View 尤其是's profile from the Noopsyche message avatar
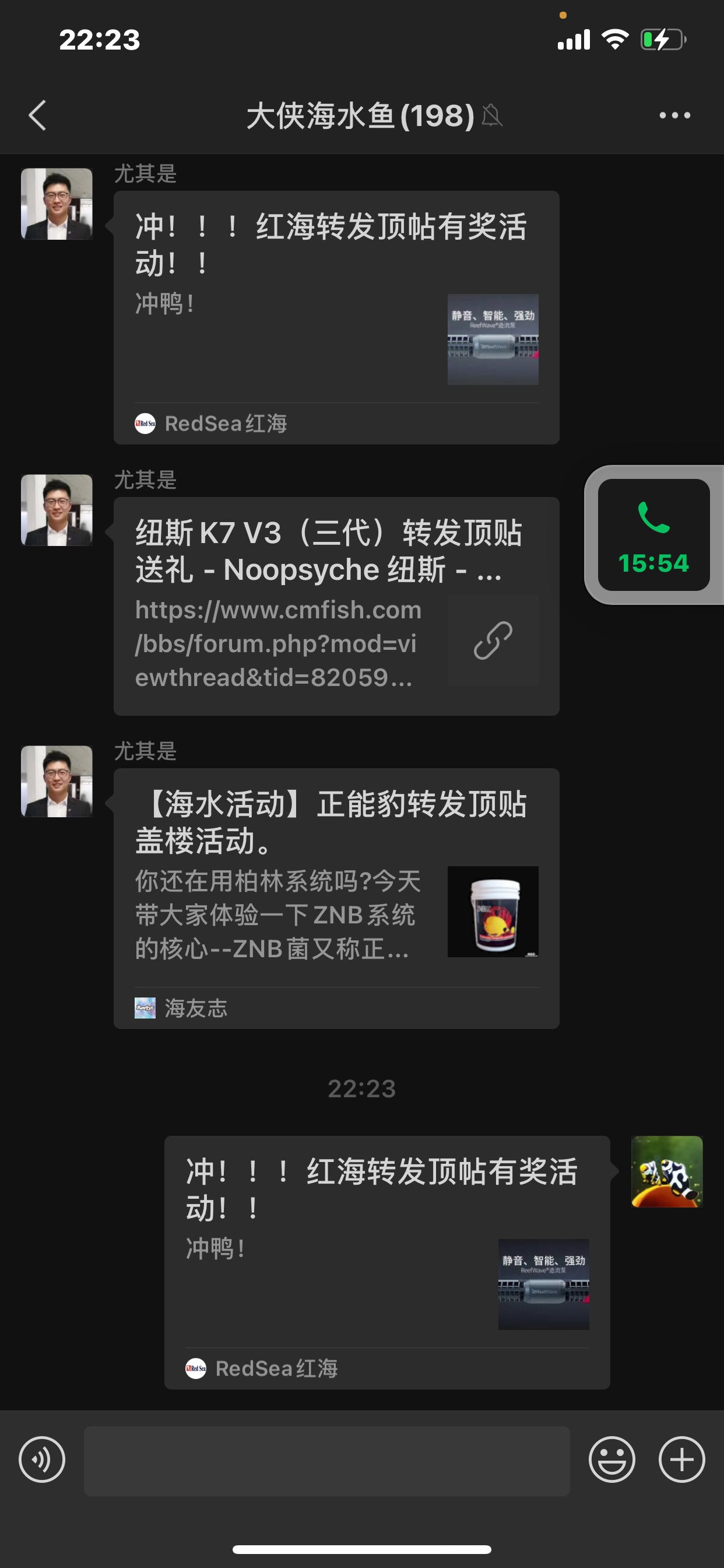The width and height of the screenshot is (724, 1568). (x=57, y=510)
